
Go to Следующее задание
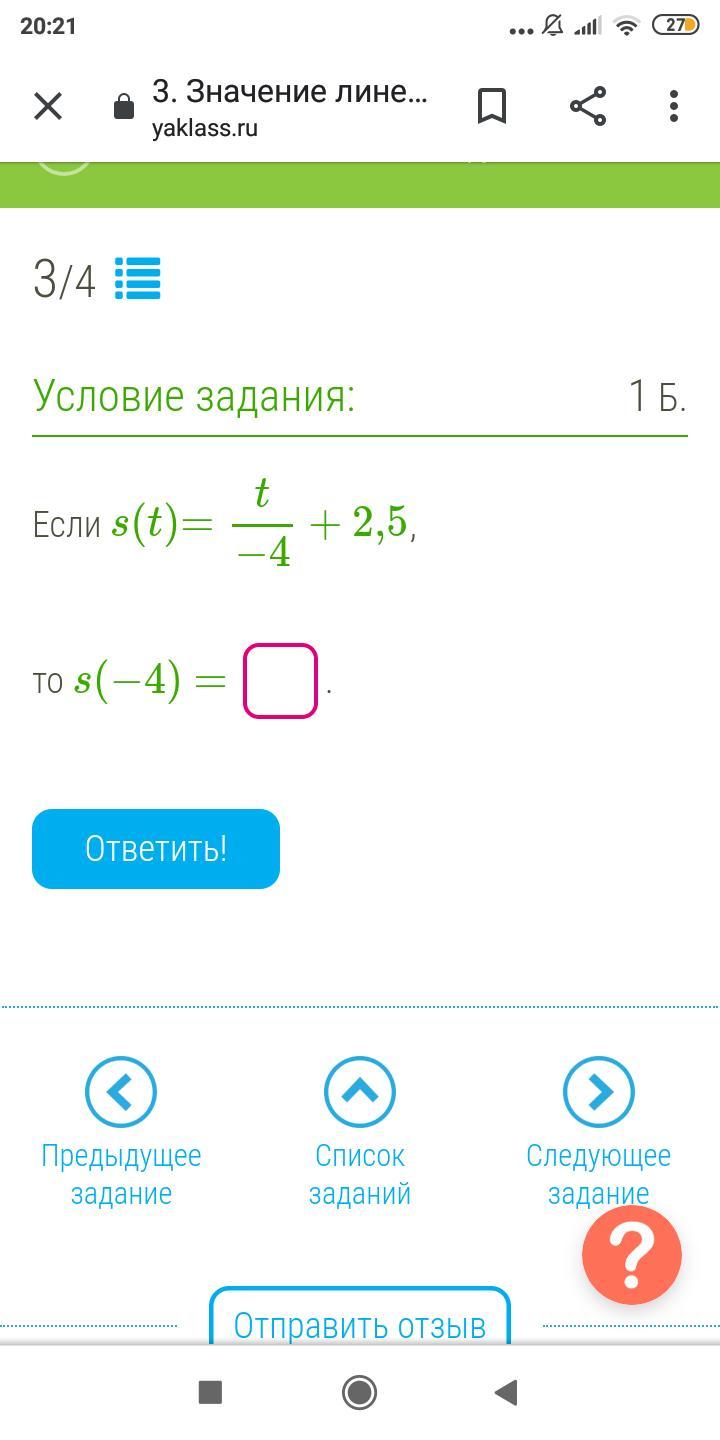click(x=598, y=1132)
